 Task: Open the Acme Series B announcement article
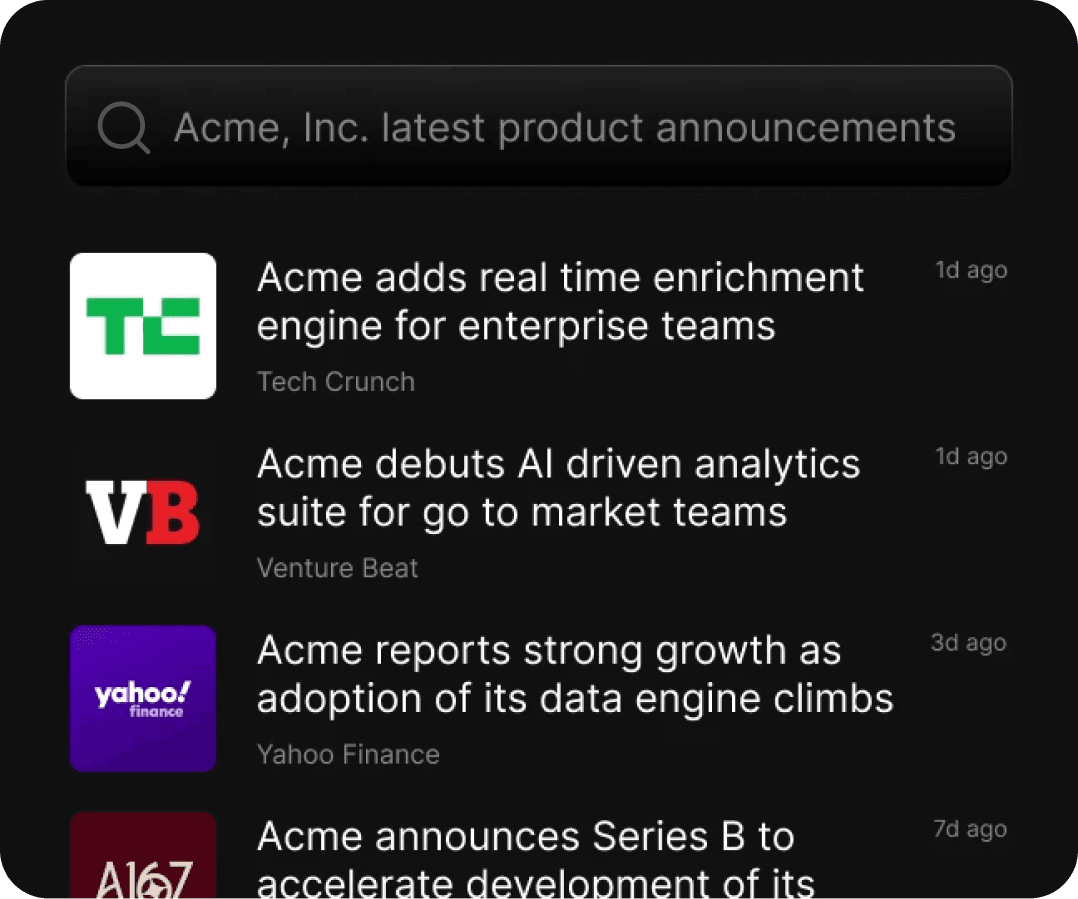[x=538, y=855]
